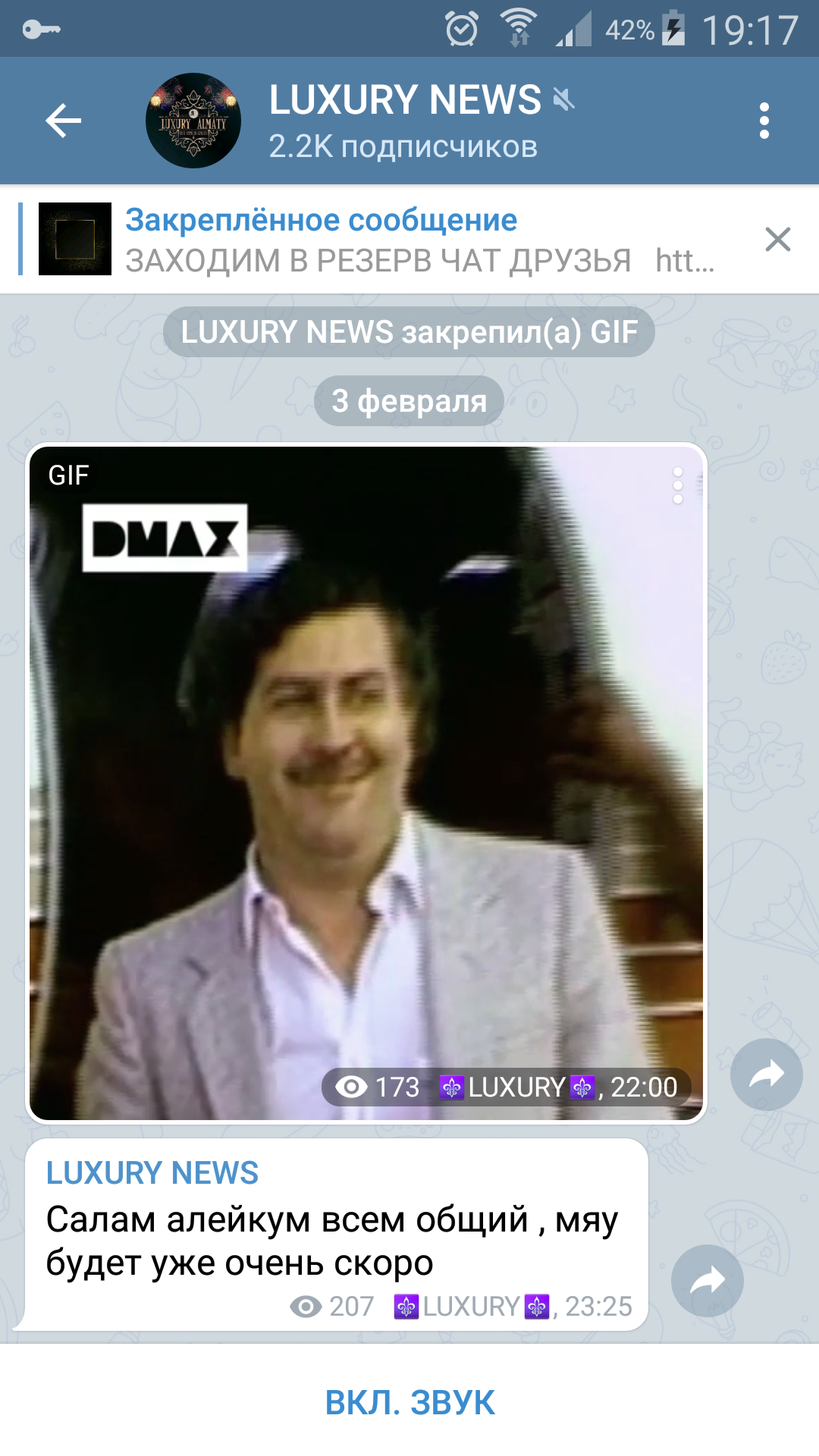Viewport: 819px width, 1456px height.
Task: Dismiss the pinned message banner
Action: point(777,240)
